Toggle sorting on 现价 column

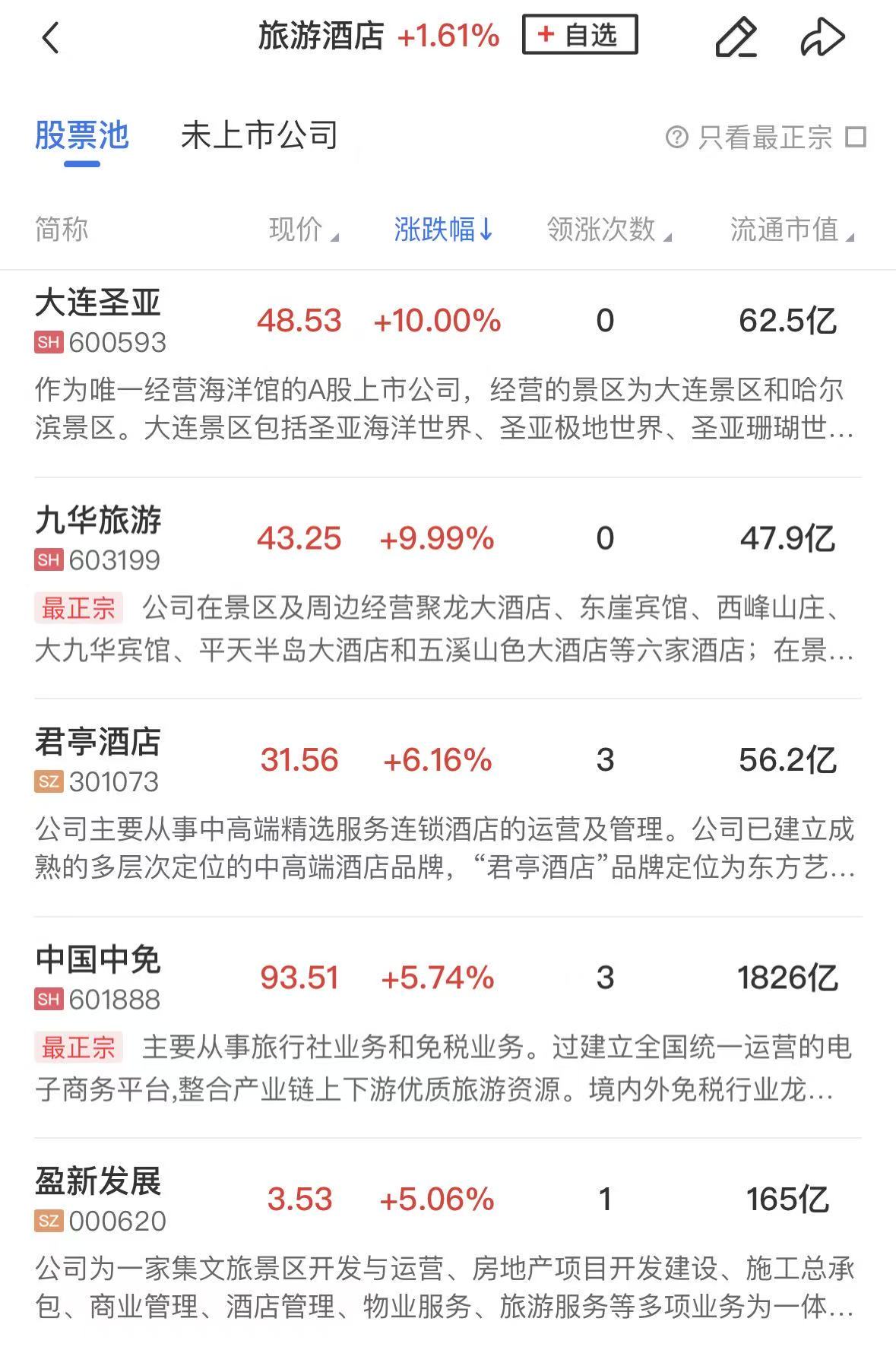pos(301,230)
